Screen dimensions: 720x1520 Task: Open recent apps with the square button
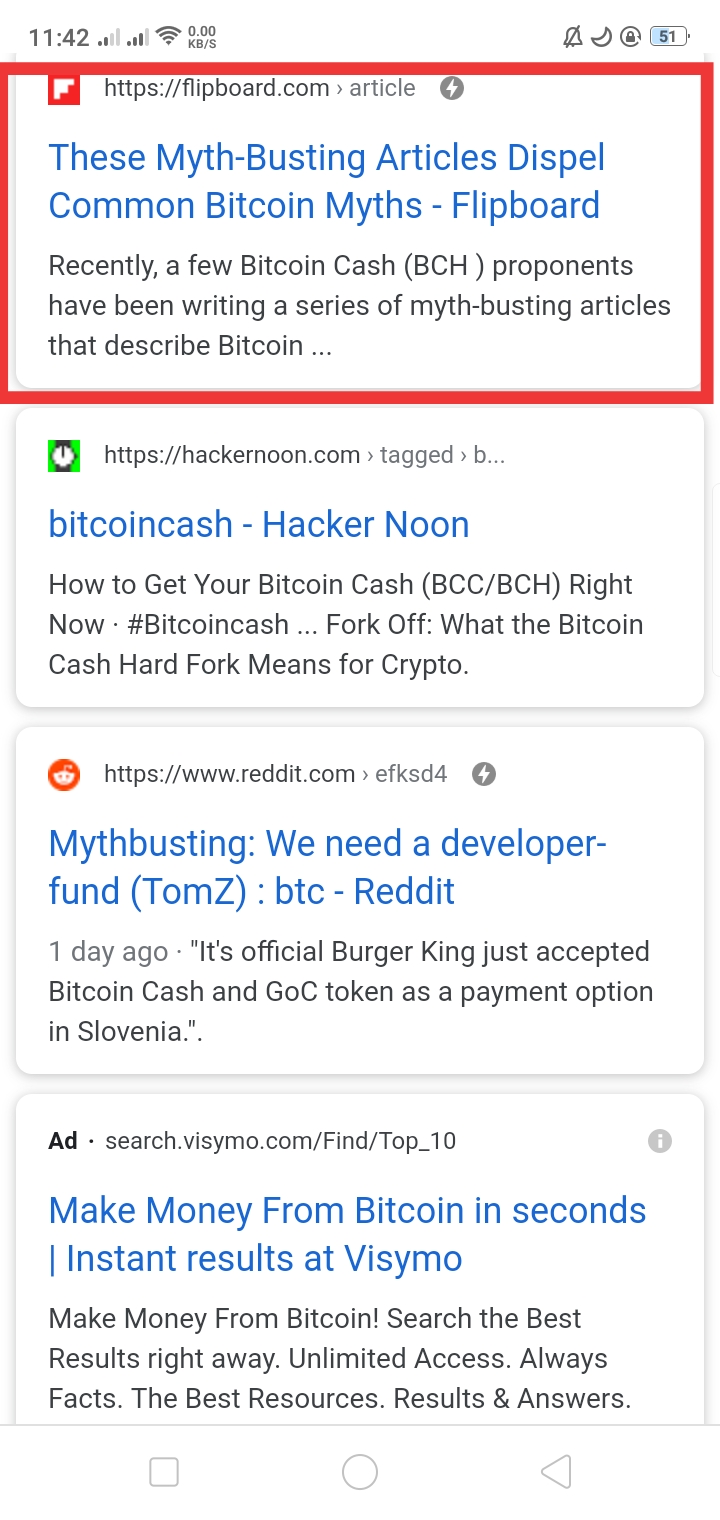(x=164, y=1472)
